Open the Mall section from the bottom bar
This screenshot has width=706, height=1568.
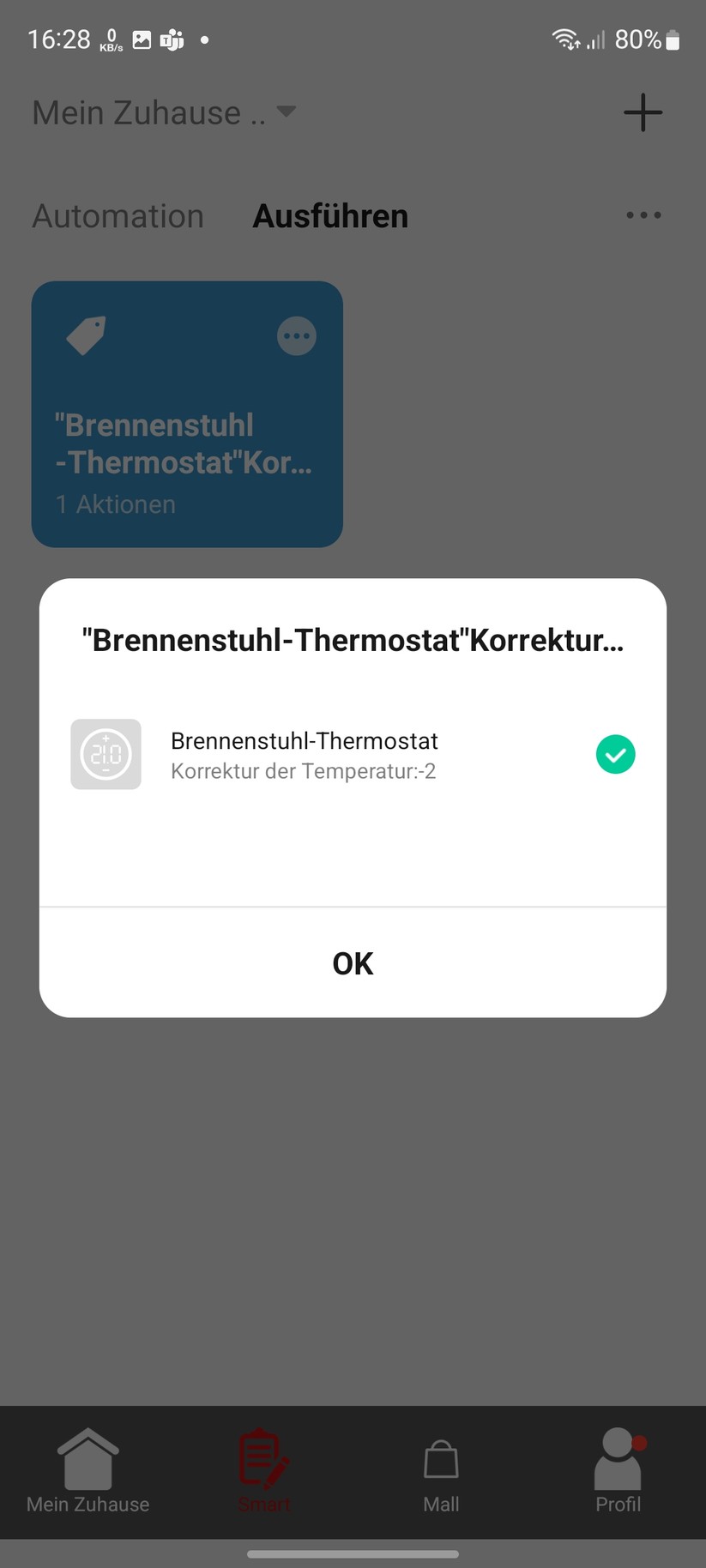(x=440, y=1468)
